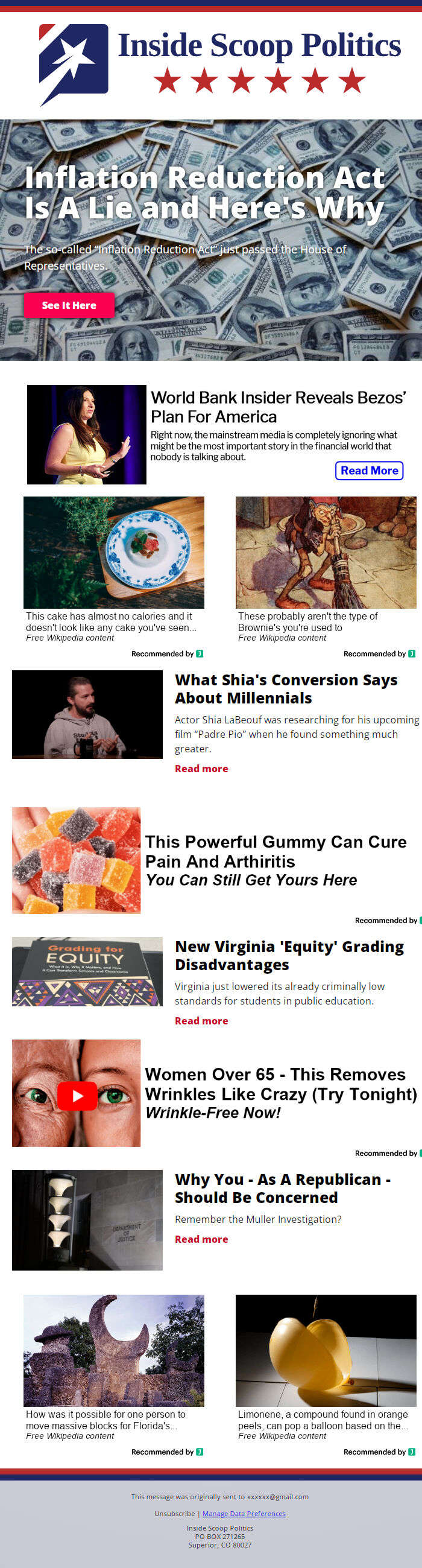Screen dimensions: 422x1568
Task: Tap Read More on World Bank Insider story
Action: click(368, 471)
